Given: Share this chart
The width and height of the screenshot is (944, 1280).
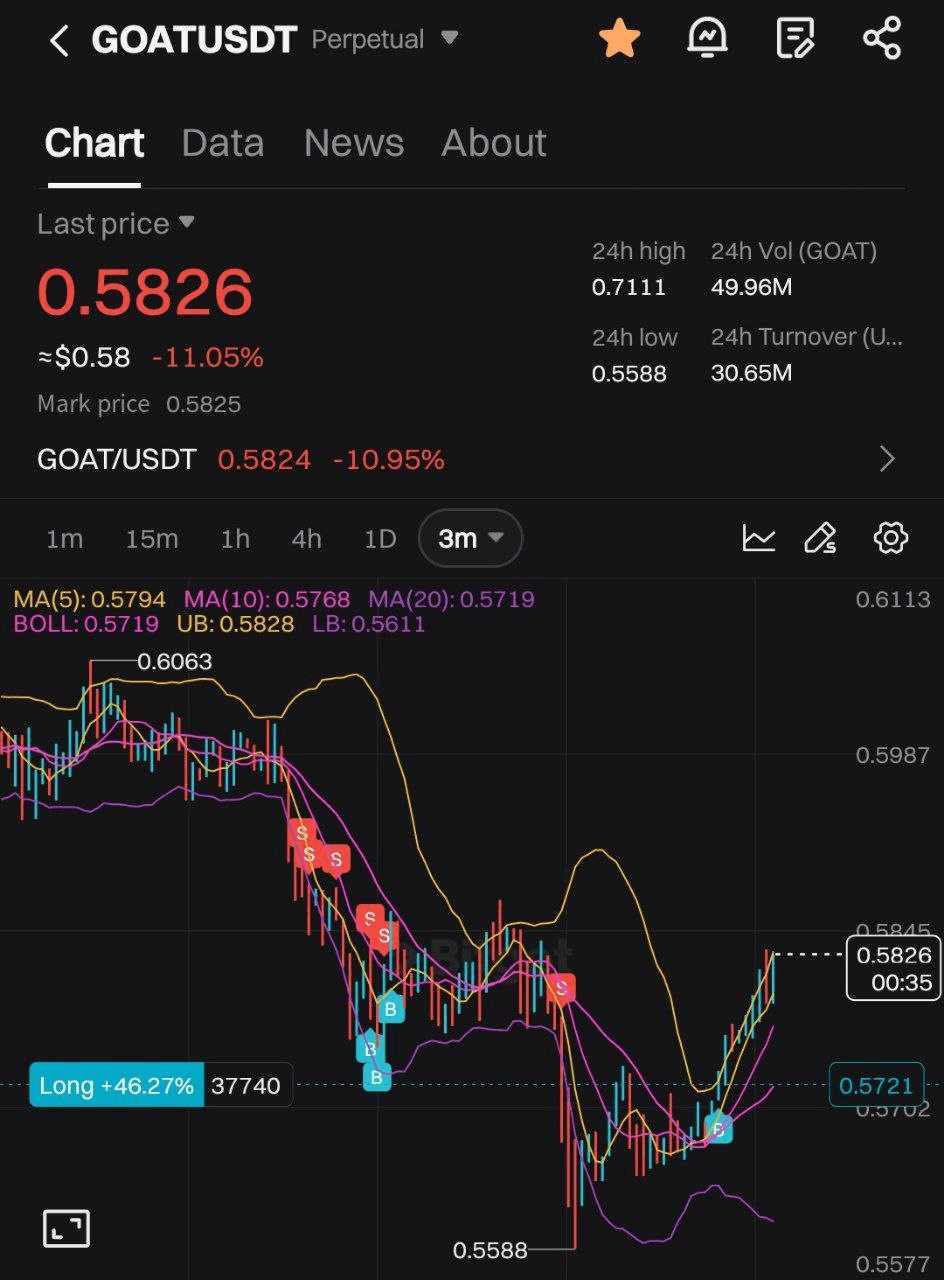Looking at the screenshot, I should tap(881, 40).
